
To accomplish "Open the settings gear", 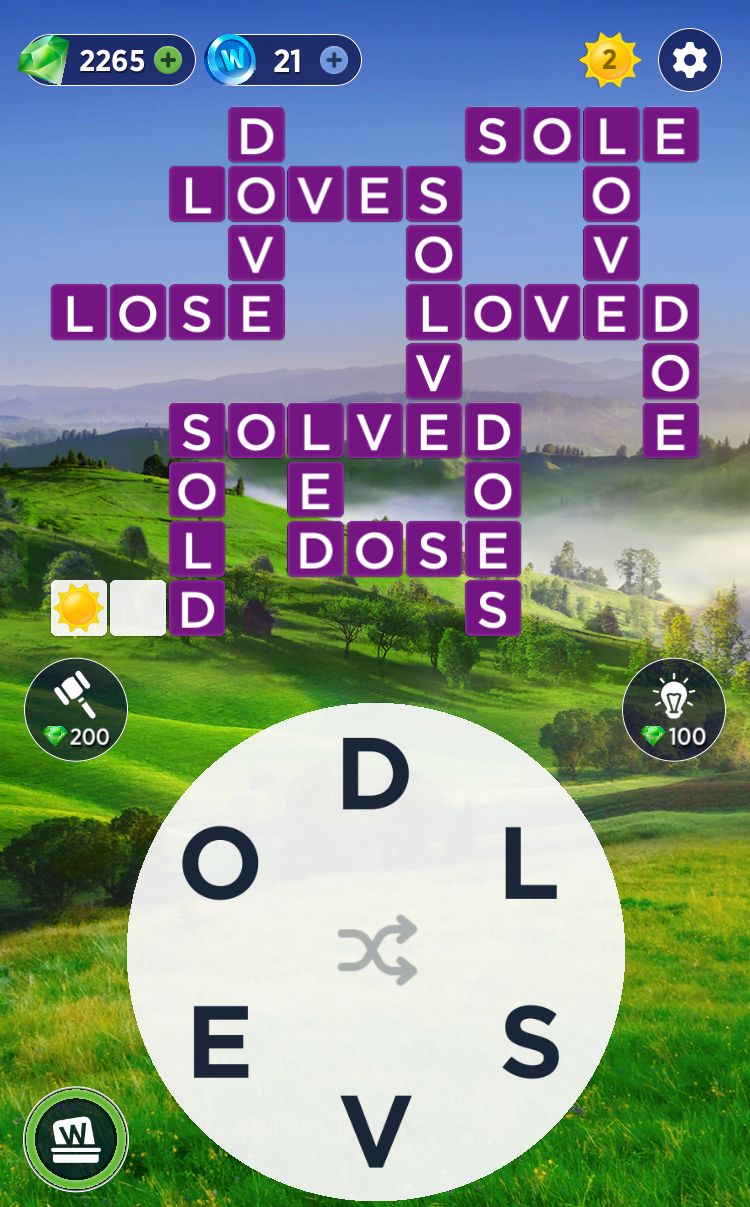I will point(690,61).
